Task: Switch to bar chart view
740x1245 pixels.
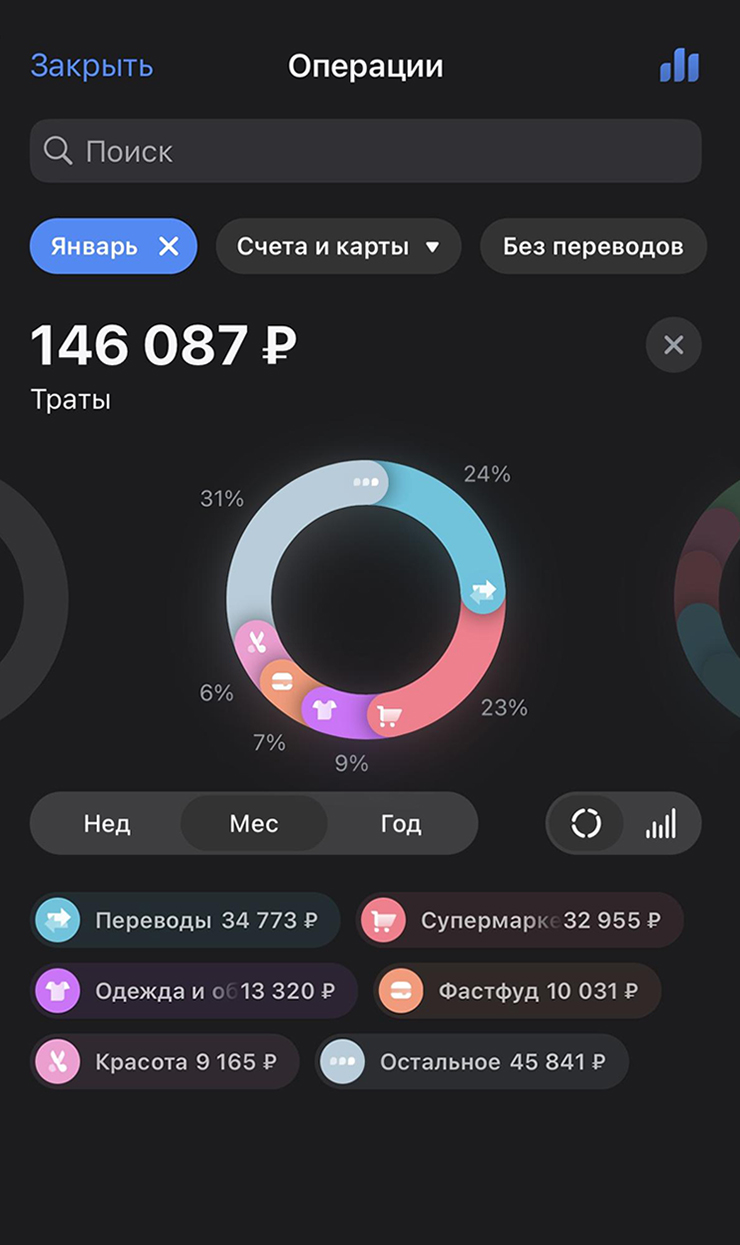Action: click(661, 824)
